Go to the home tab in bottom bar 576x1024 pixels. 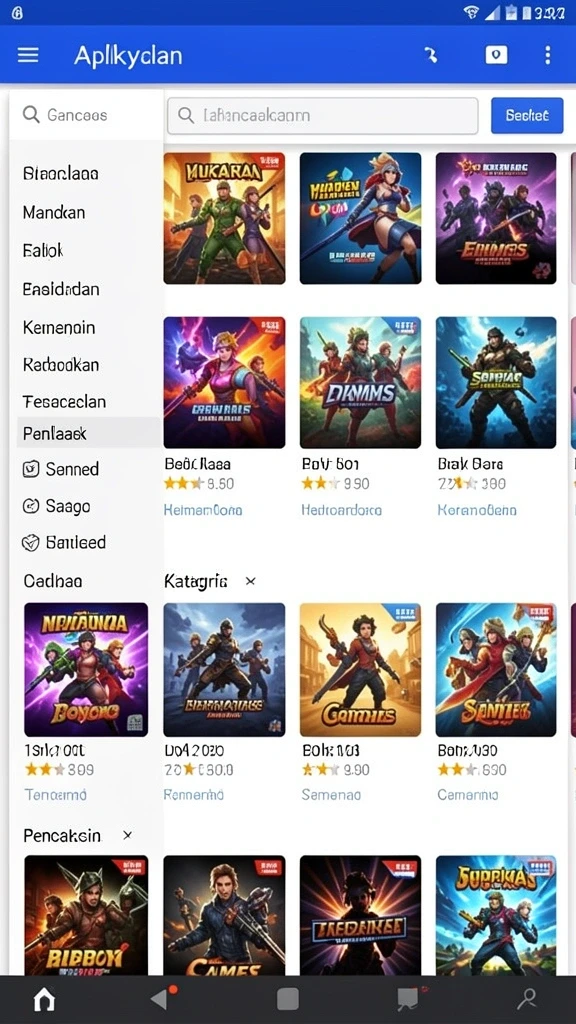44,999
